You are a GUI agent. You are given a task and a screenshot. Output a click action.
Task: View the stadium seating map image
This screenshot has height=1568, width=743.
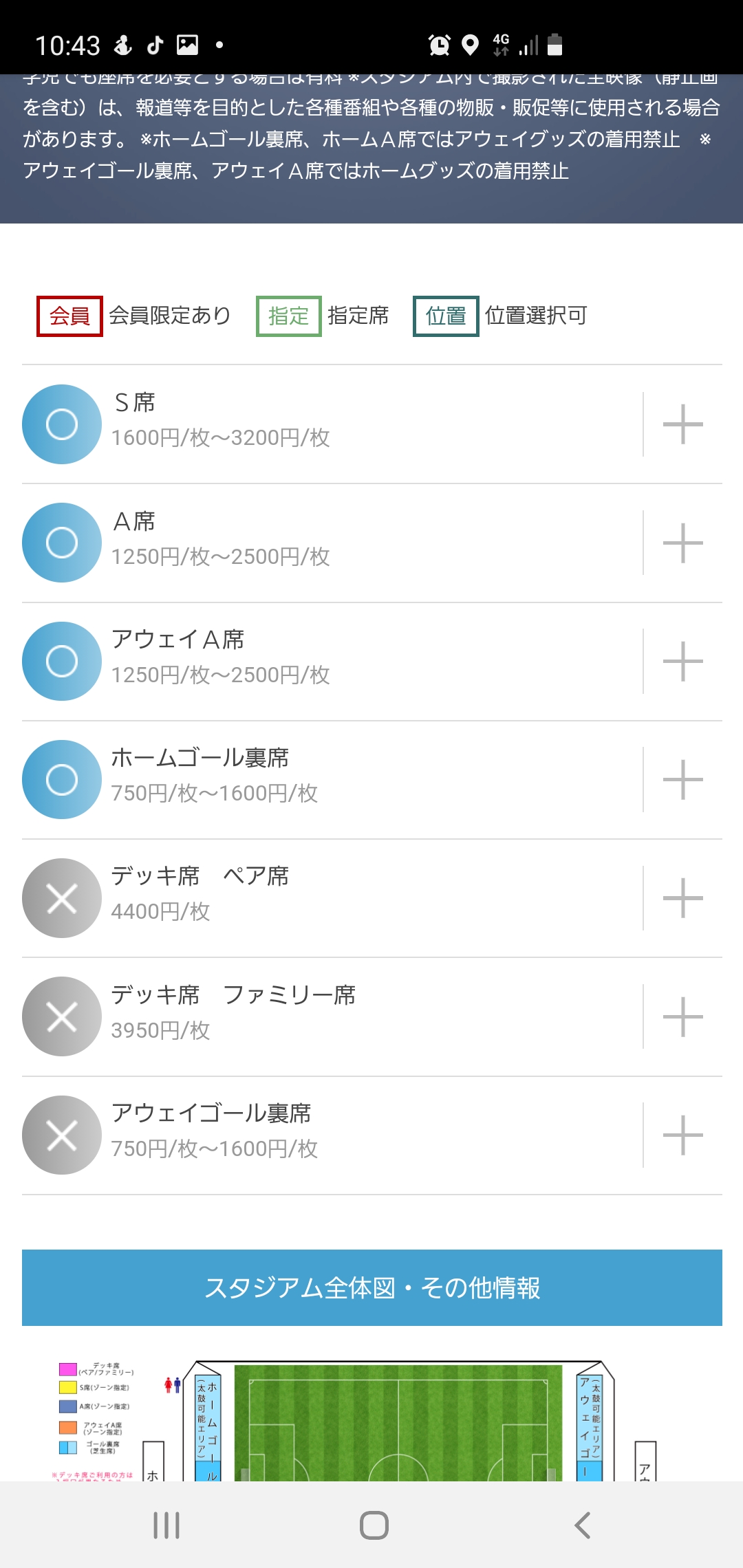click(358, 1419)
